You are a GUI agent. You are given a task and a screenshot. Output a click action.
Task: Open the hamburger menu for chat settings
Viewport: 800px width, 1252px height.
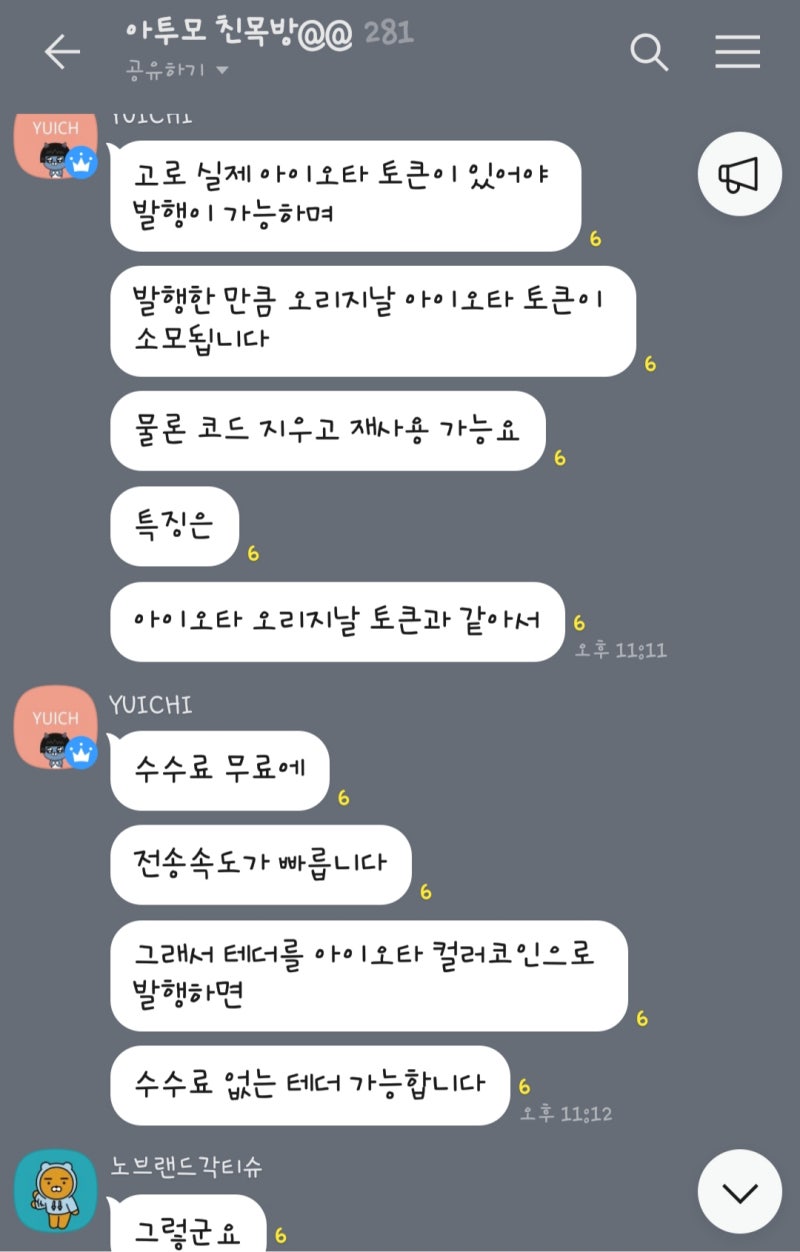point(738,52)
